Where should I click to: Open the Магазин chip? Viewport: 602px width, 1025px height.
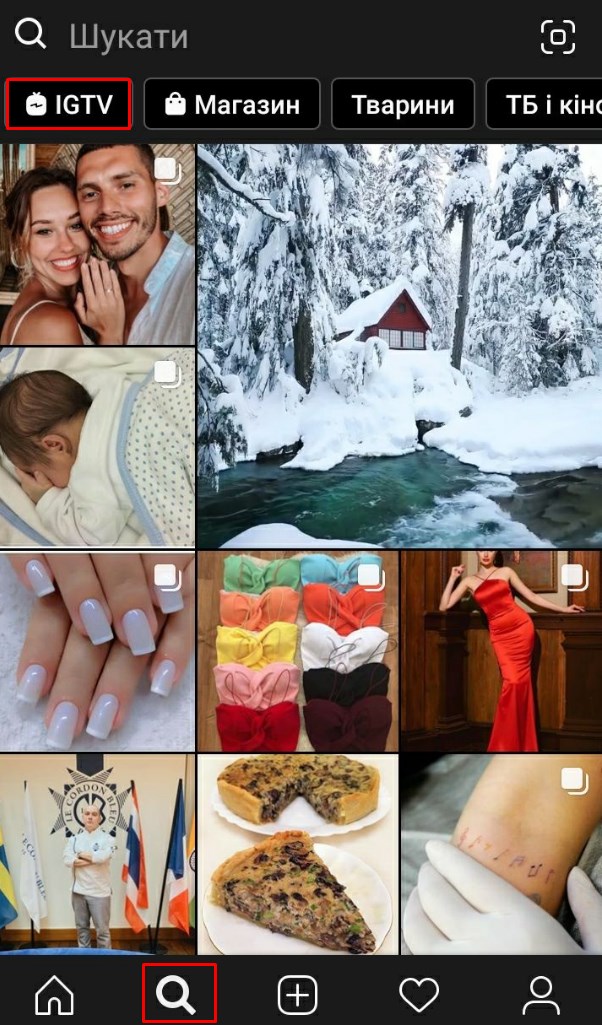pos(232,104)
